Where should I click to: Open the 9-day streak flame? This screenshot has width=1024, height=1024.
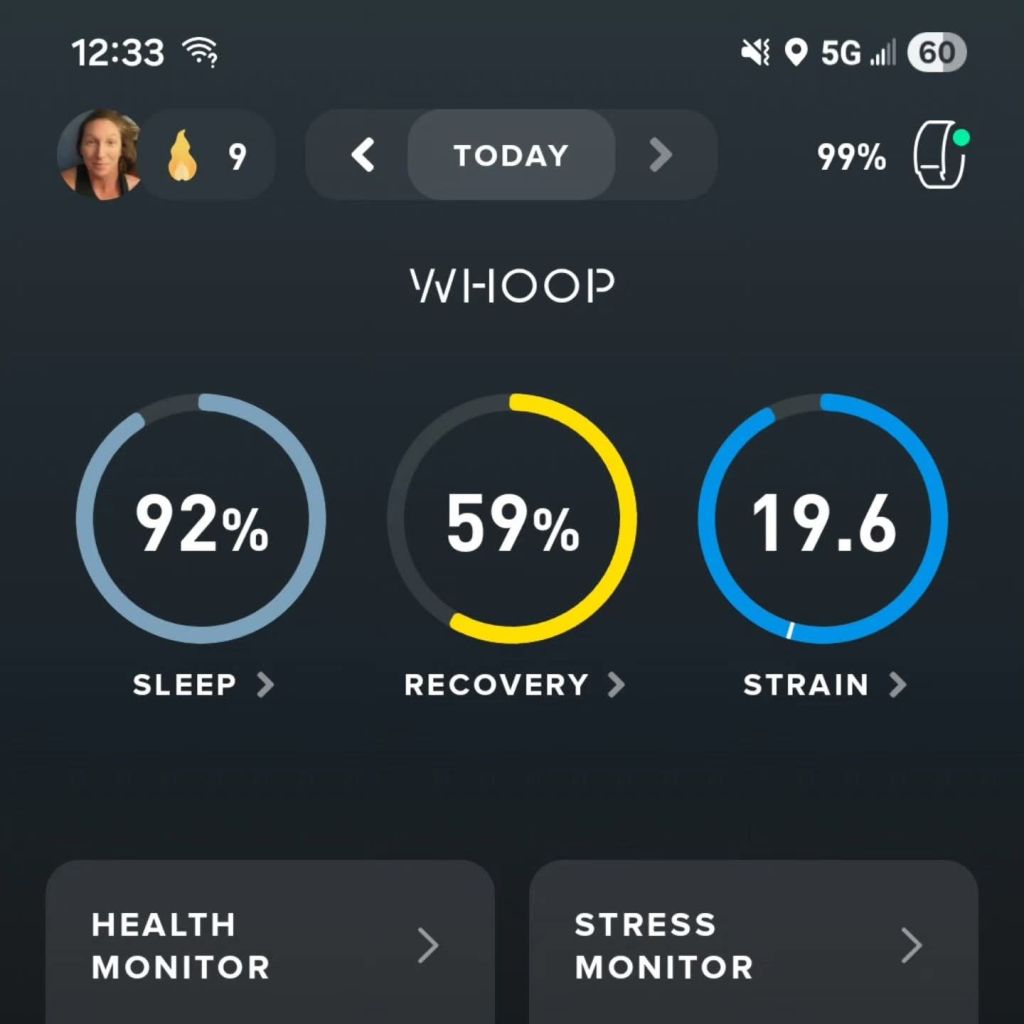tap(208, 156)
